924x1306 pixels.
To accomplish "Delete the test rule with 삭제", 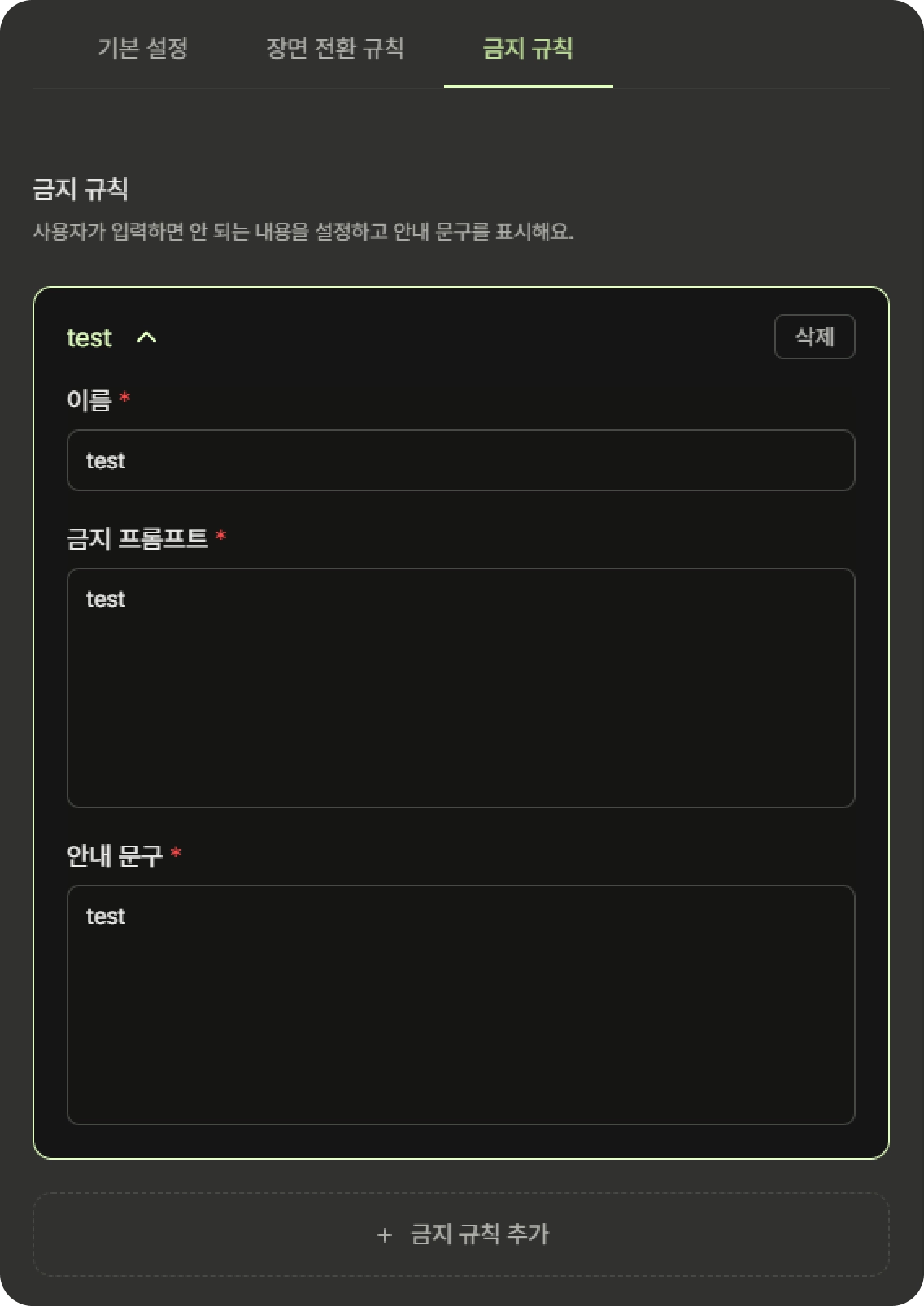I will click(814, 337).
